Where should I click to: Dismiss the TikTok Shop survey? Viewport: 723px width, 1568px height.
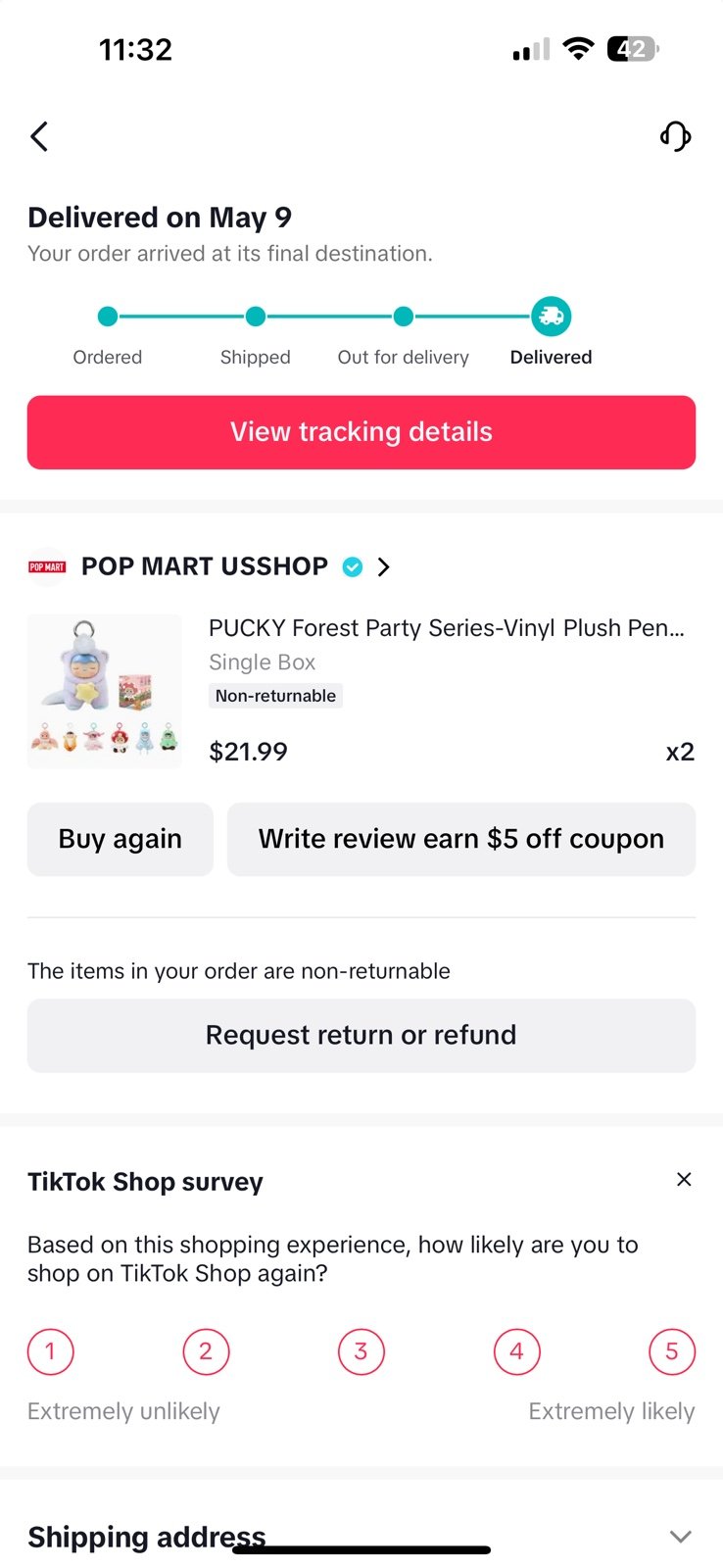pyautogui.click(x=684, y=1179)
